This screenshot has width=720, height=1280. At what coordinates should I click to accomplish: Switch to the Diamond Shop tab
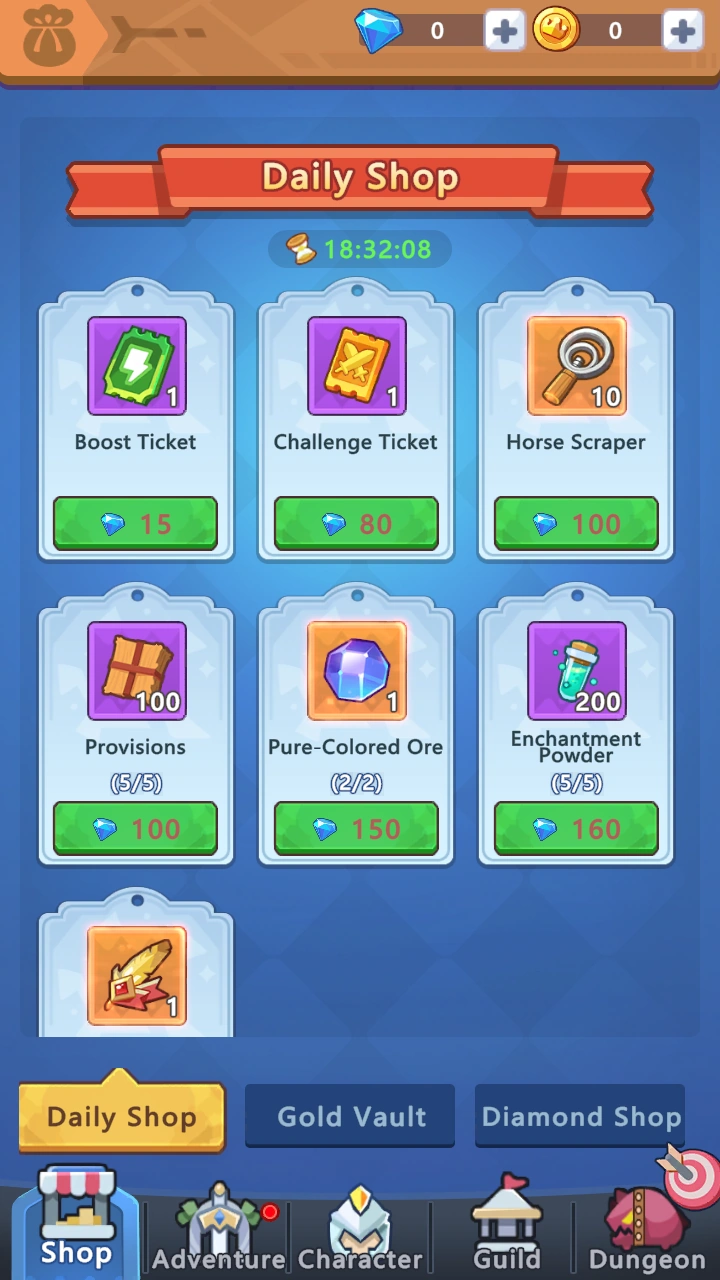click(580, 1116)
